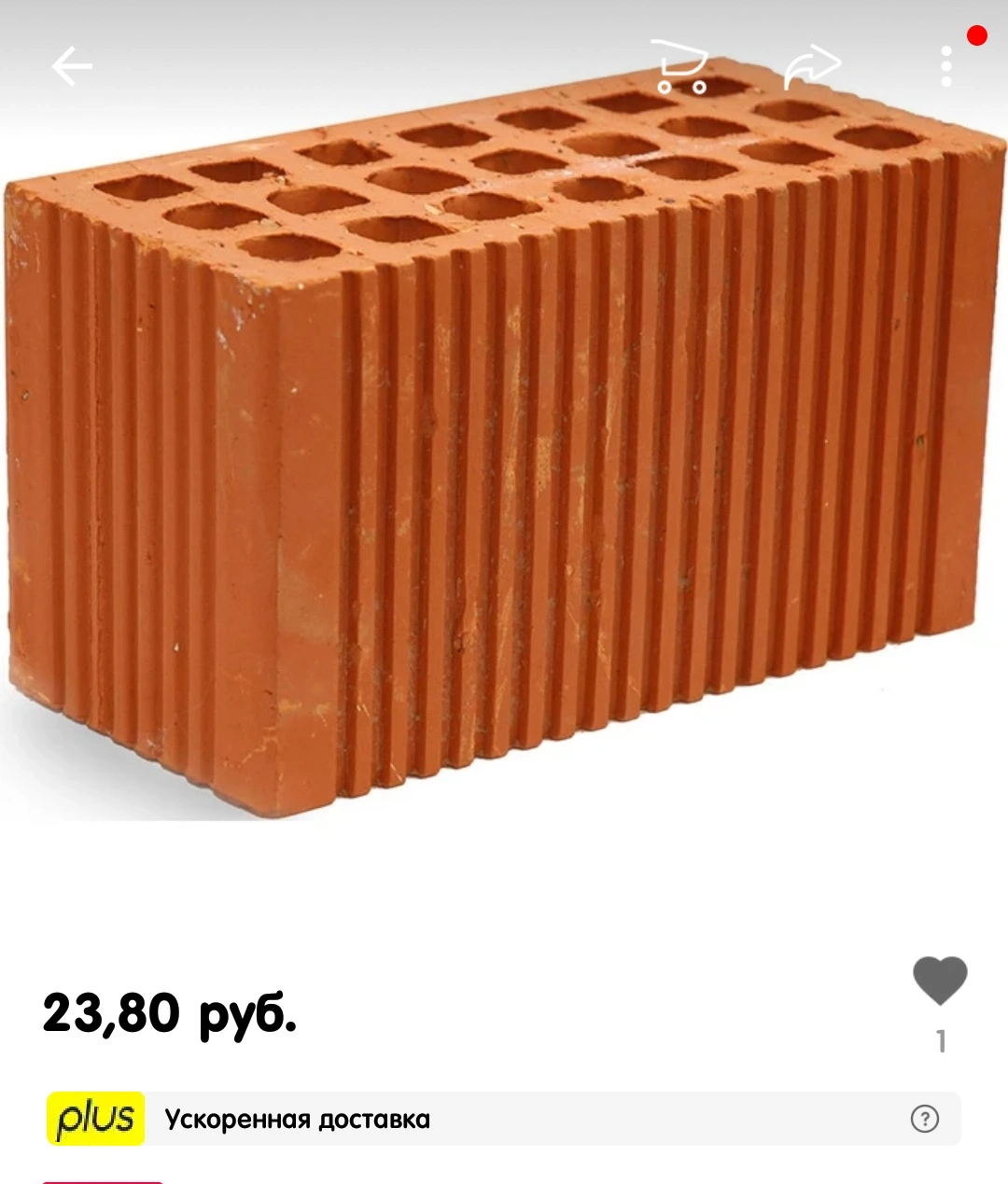1008x1184 pixels.
Task: Open the plus Ускоренная доставка banner
Action: coord(504,1119)
